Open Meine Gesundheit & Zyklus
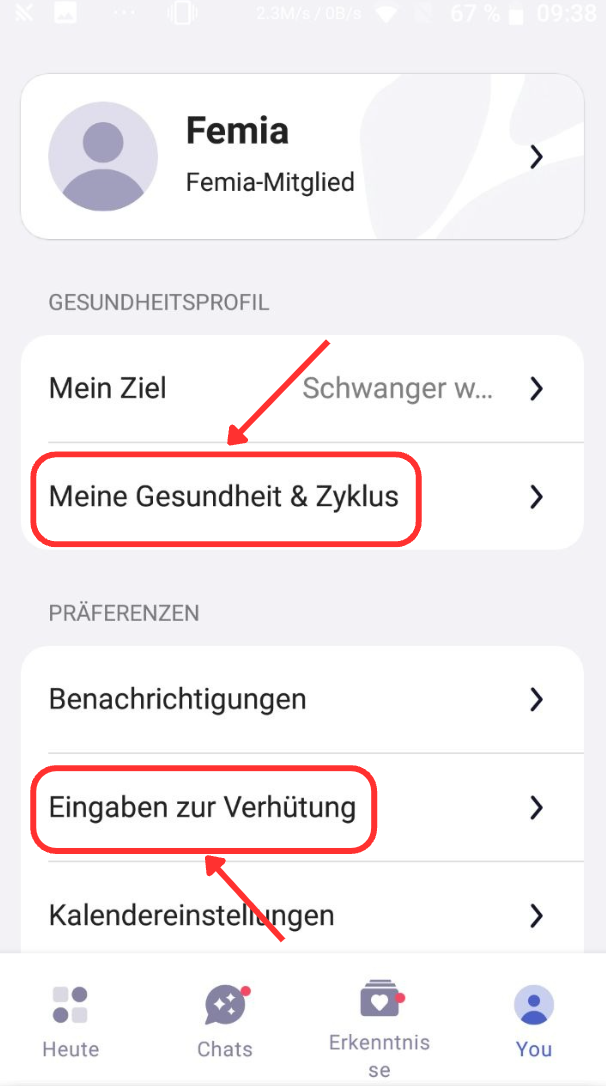This screenshot has height=1086, width=606. point(302,497)
